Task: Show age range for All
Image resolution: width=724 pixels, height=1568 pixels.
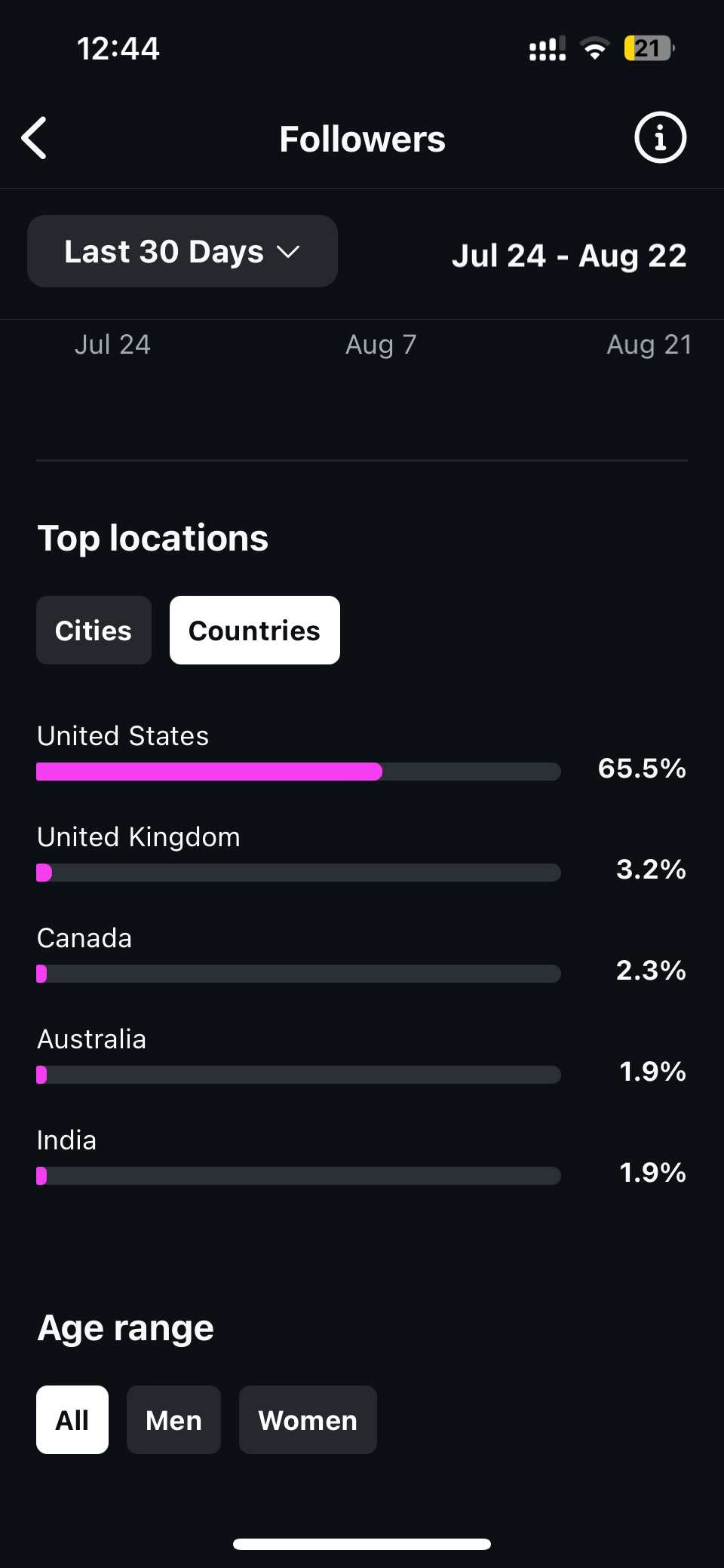Action: 72,1419
